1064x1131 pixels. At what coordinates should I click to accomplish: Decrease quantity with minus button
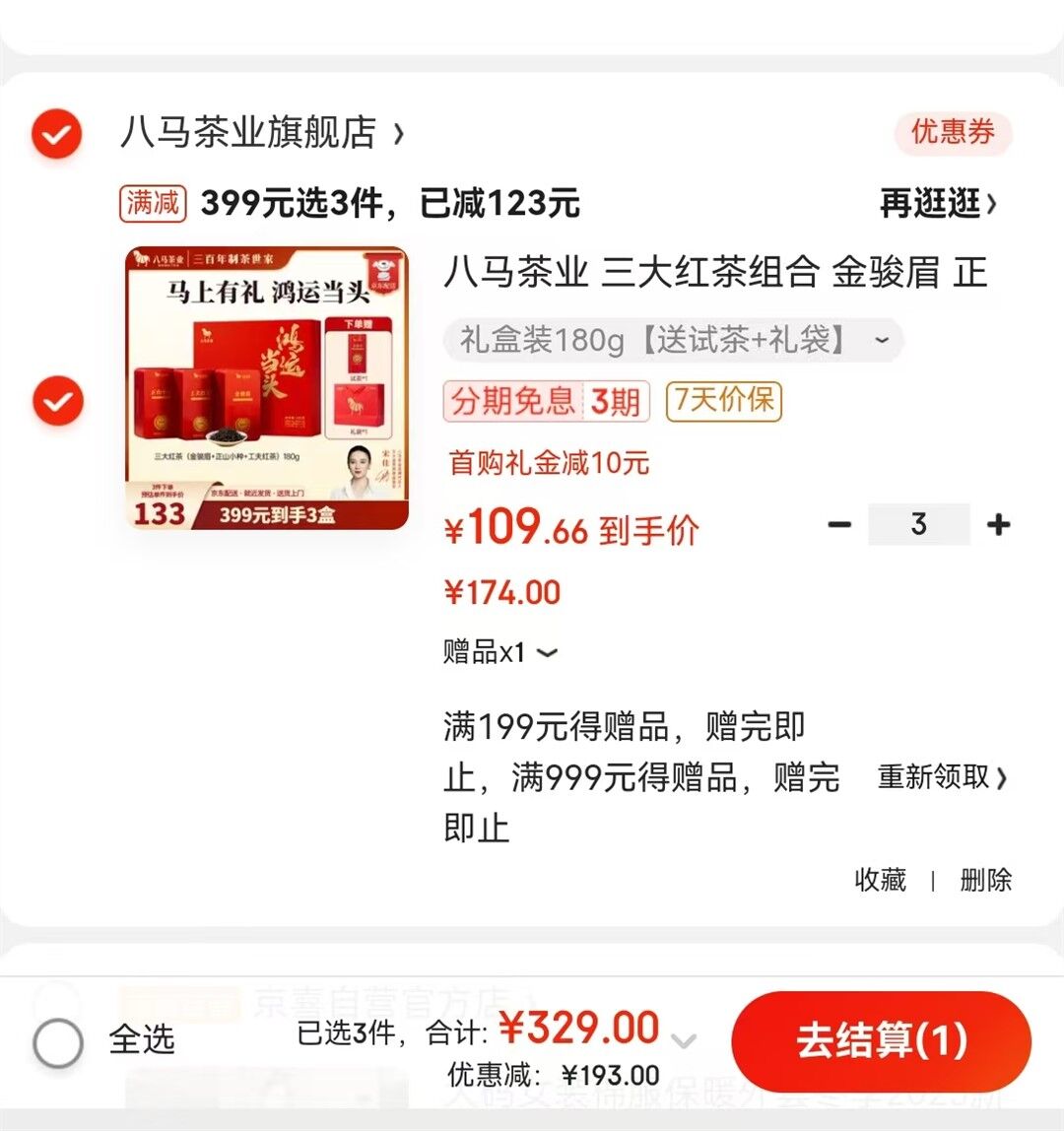coord(839,524)
